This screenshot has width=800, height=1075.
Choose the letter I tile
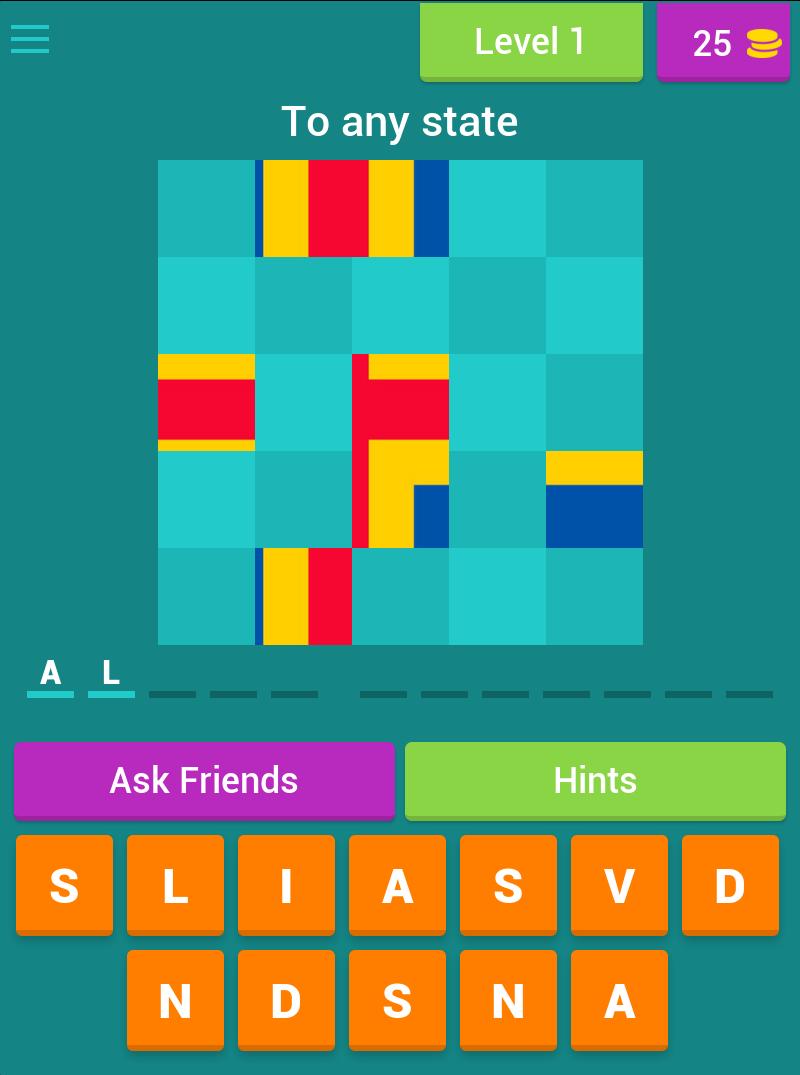click(x=286, y=885)
